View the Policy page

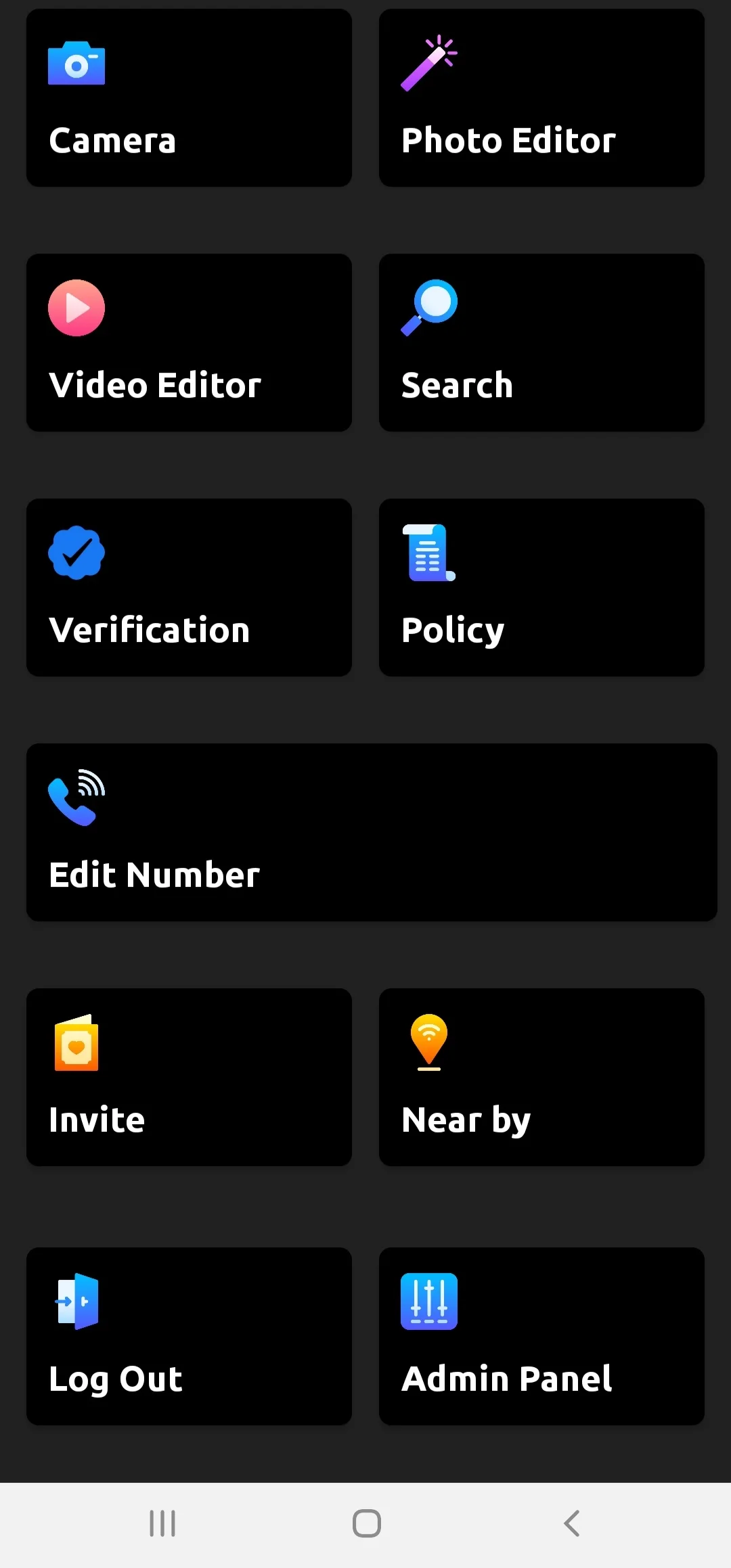[x=541, y=588]
